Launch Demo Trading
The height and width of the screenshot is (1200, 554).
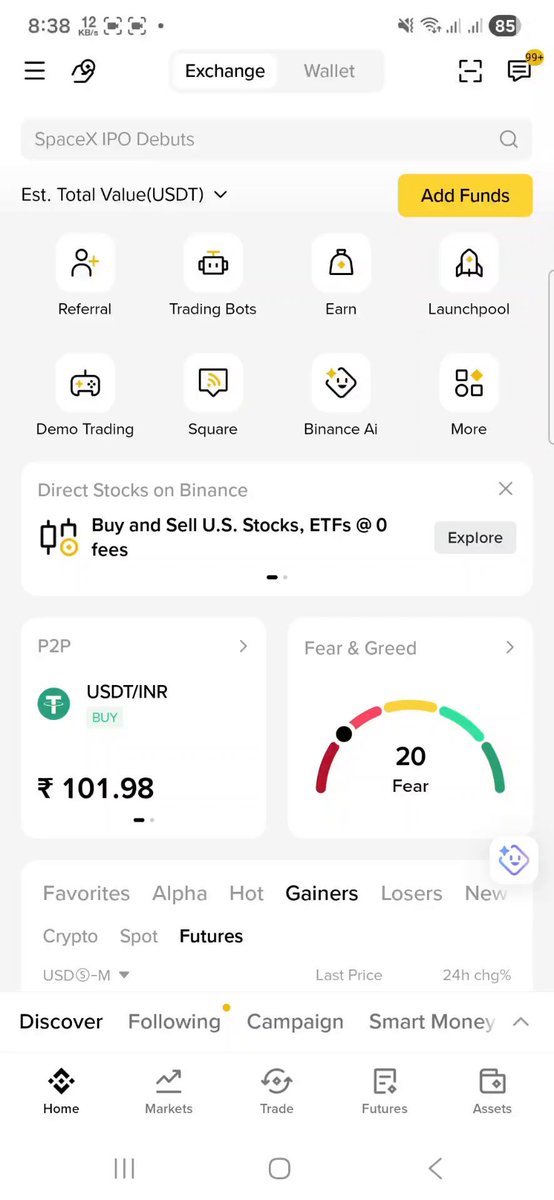85,396
